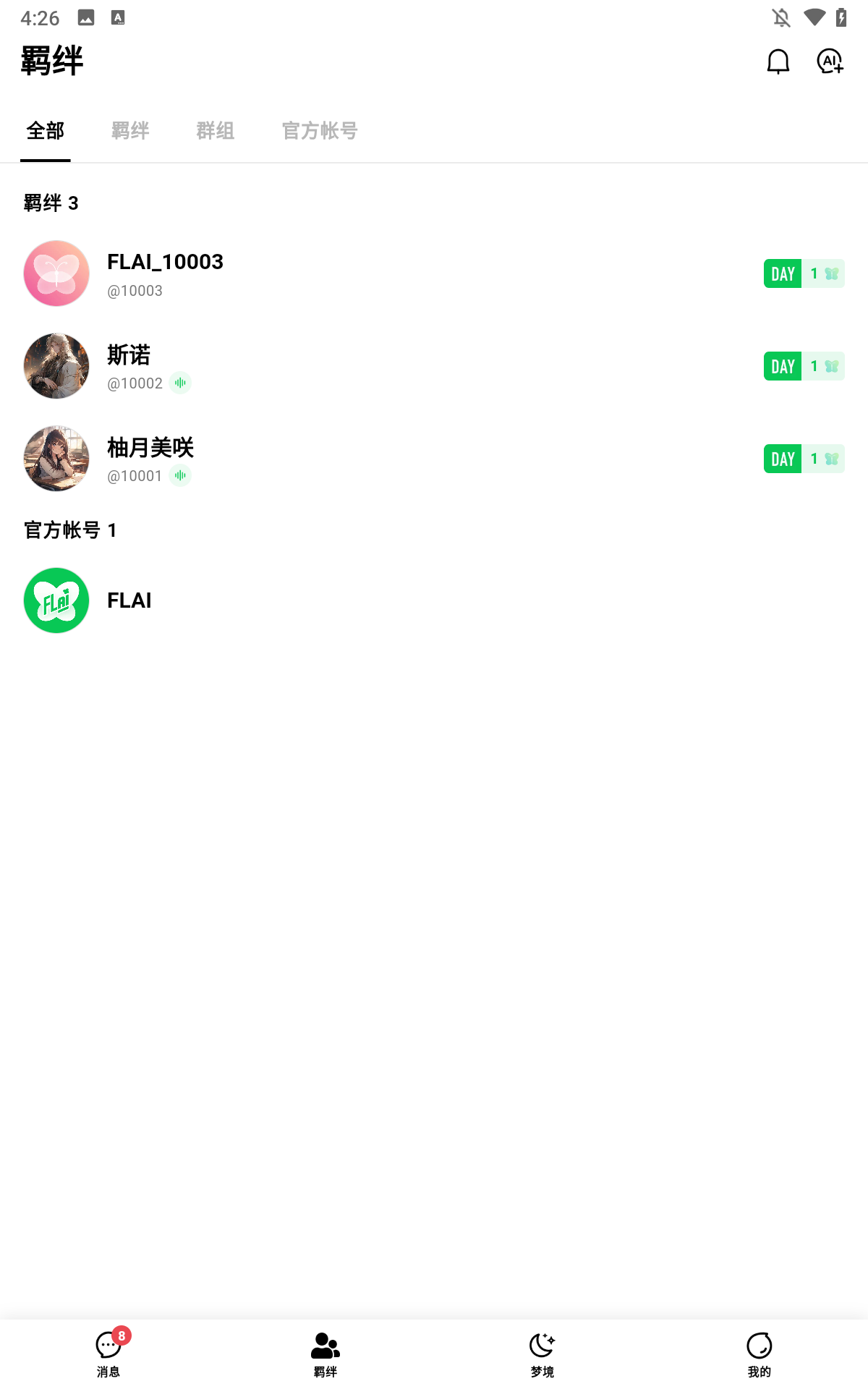Collapse the 全部 filter list view
The width and height of the screenshot is (868, 1389).
pos(46,131)
